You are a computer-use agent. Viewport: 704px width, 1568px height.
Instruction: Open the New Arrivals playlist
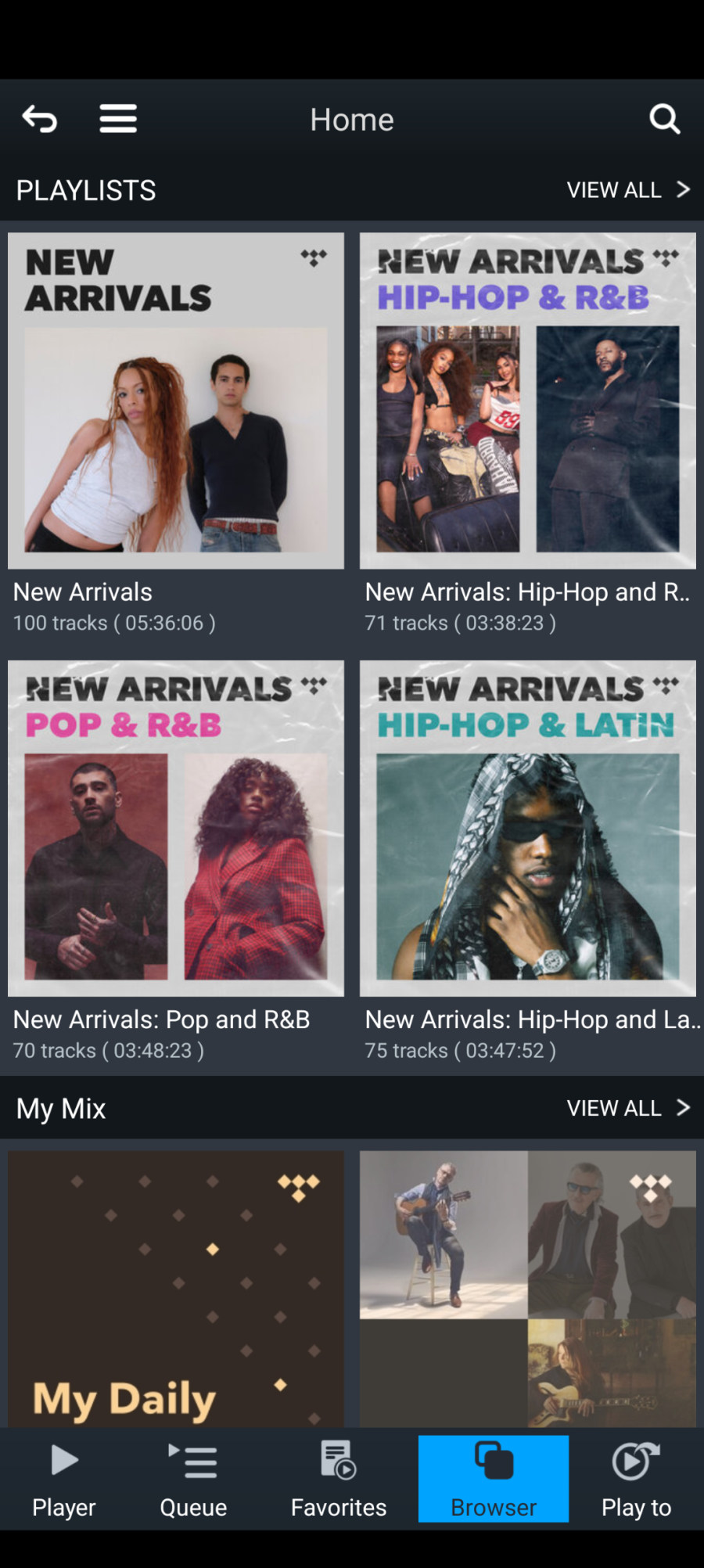pyautogui.click(x=176, y=401)
